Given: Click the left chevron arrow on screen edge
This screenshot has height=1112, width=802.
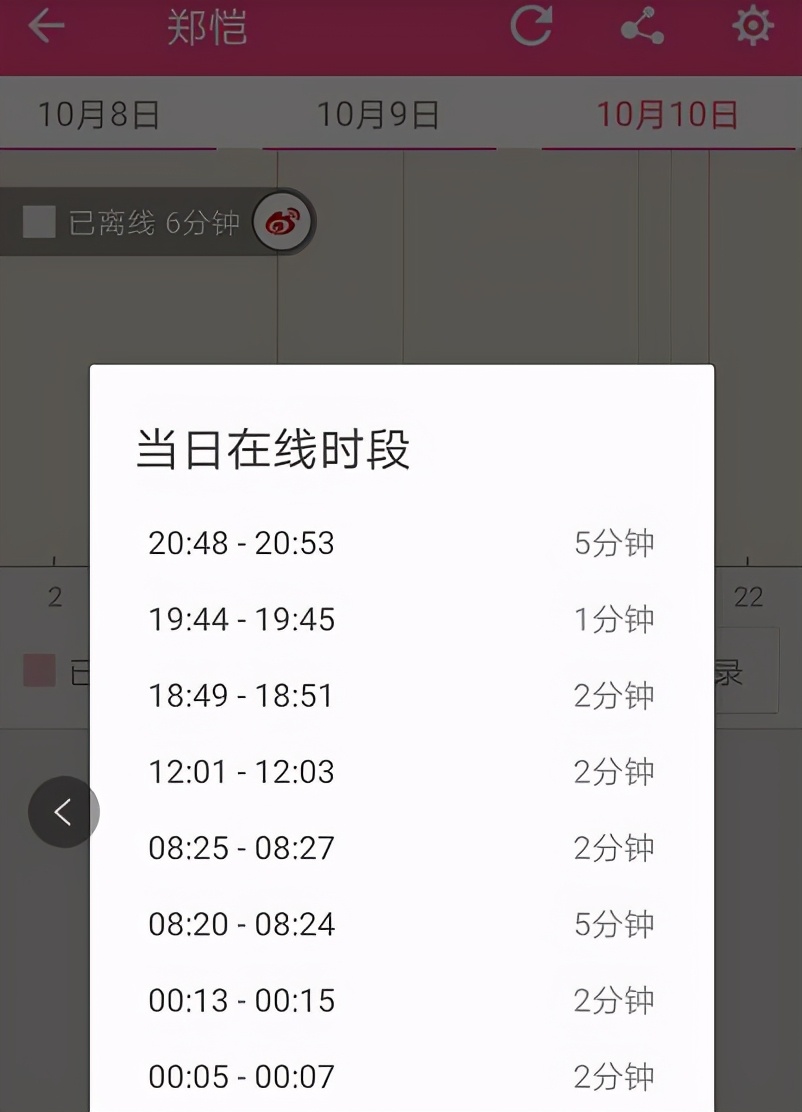Looking at the screenshot, I should (63, 812).
